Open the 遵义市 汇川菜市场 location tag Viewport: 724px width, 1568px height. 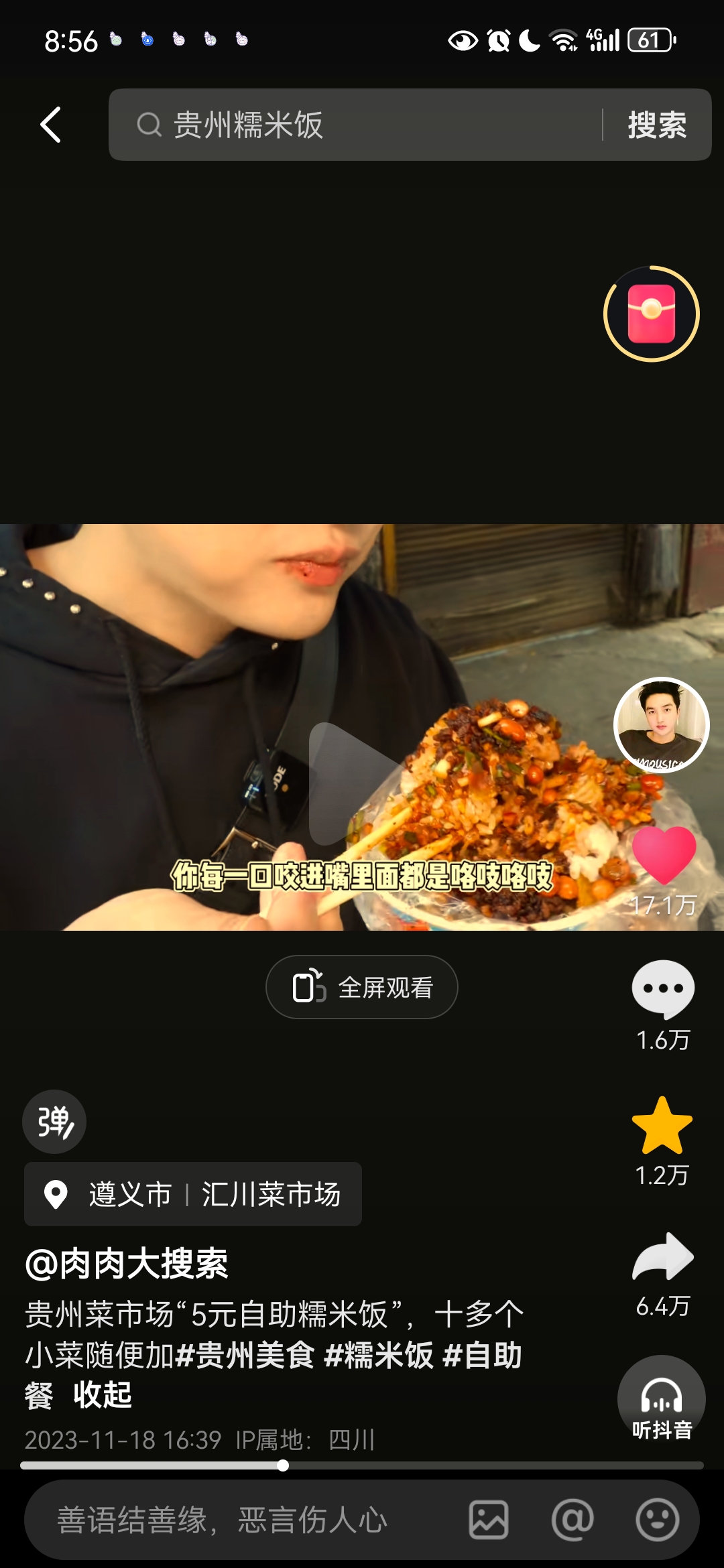click(193, 1194)
